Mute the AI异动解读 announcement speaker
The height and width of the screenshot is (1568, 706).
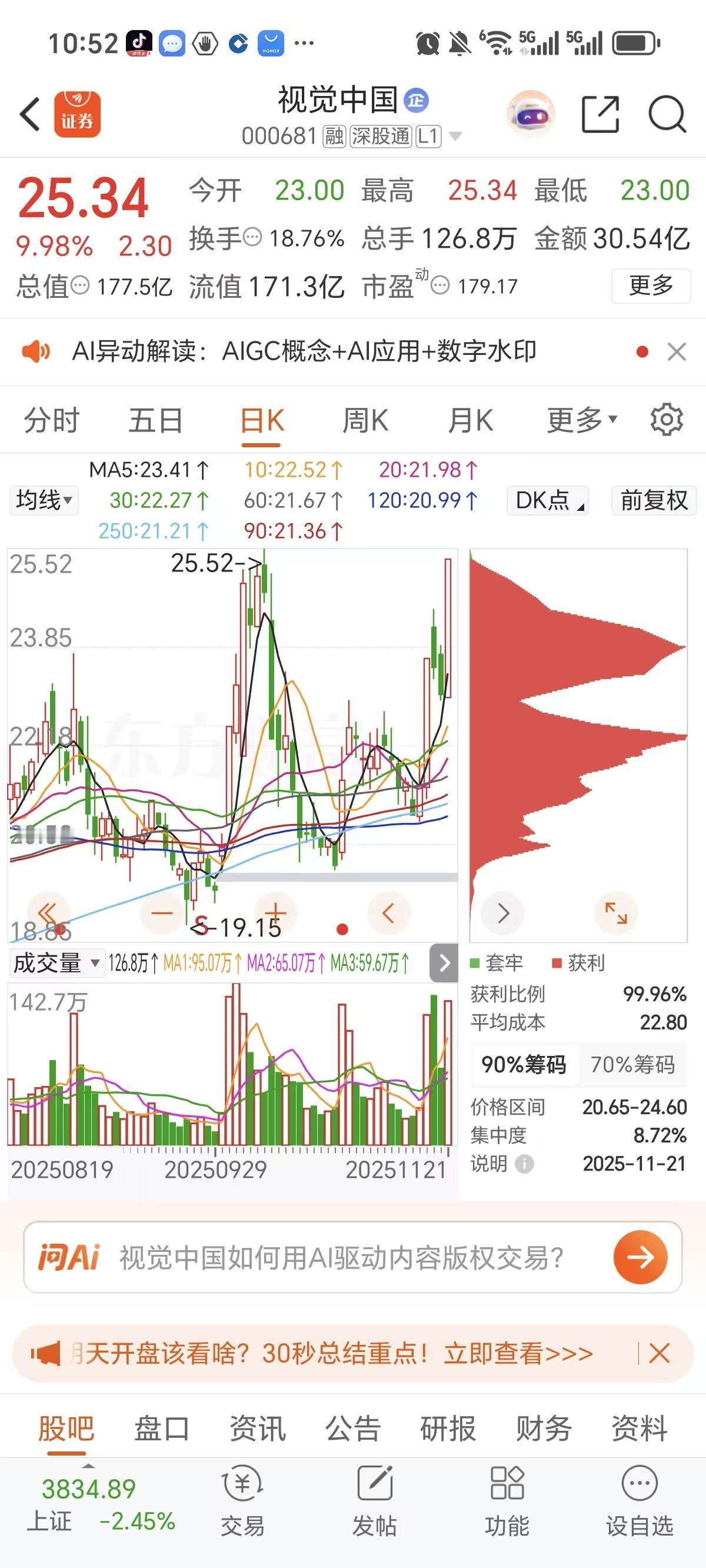click(36, 352)
